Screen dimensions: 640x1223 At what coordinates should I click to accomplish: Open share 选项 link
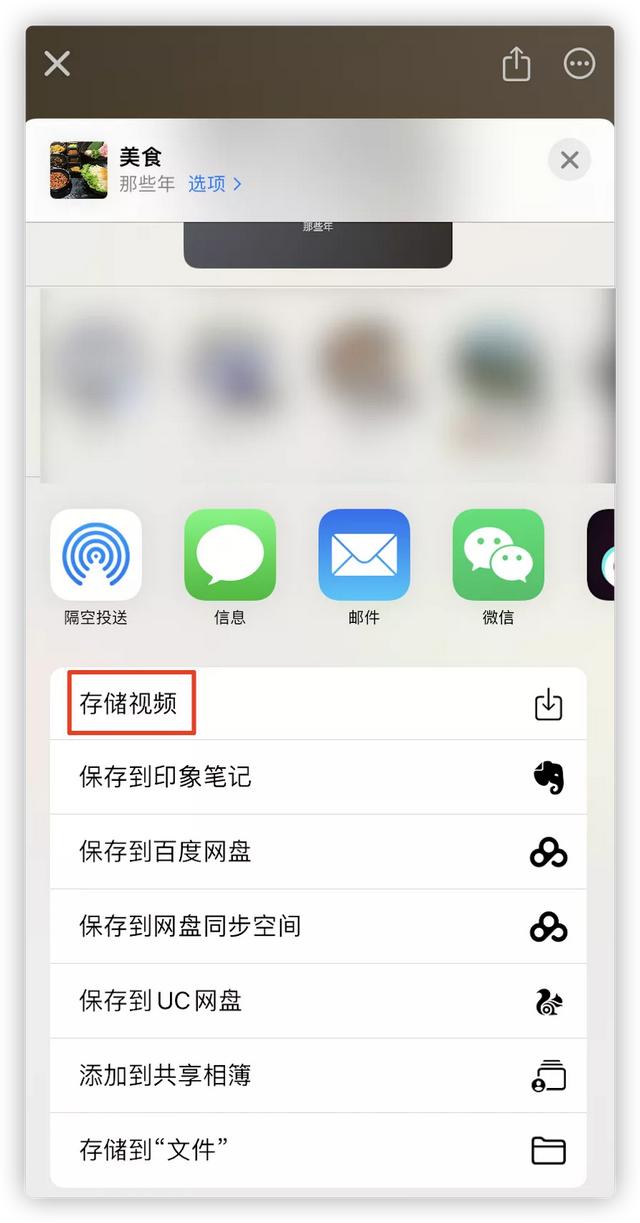pyautogui.click(x=215, y=184)
